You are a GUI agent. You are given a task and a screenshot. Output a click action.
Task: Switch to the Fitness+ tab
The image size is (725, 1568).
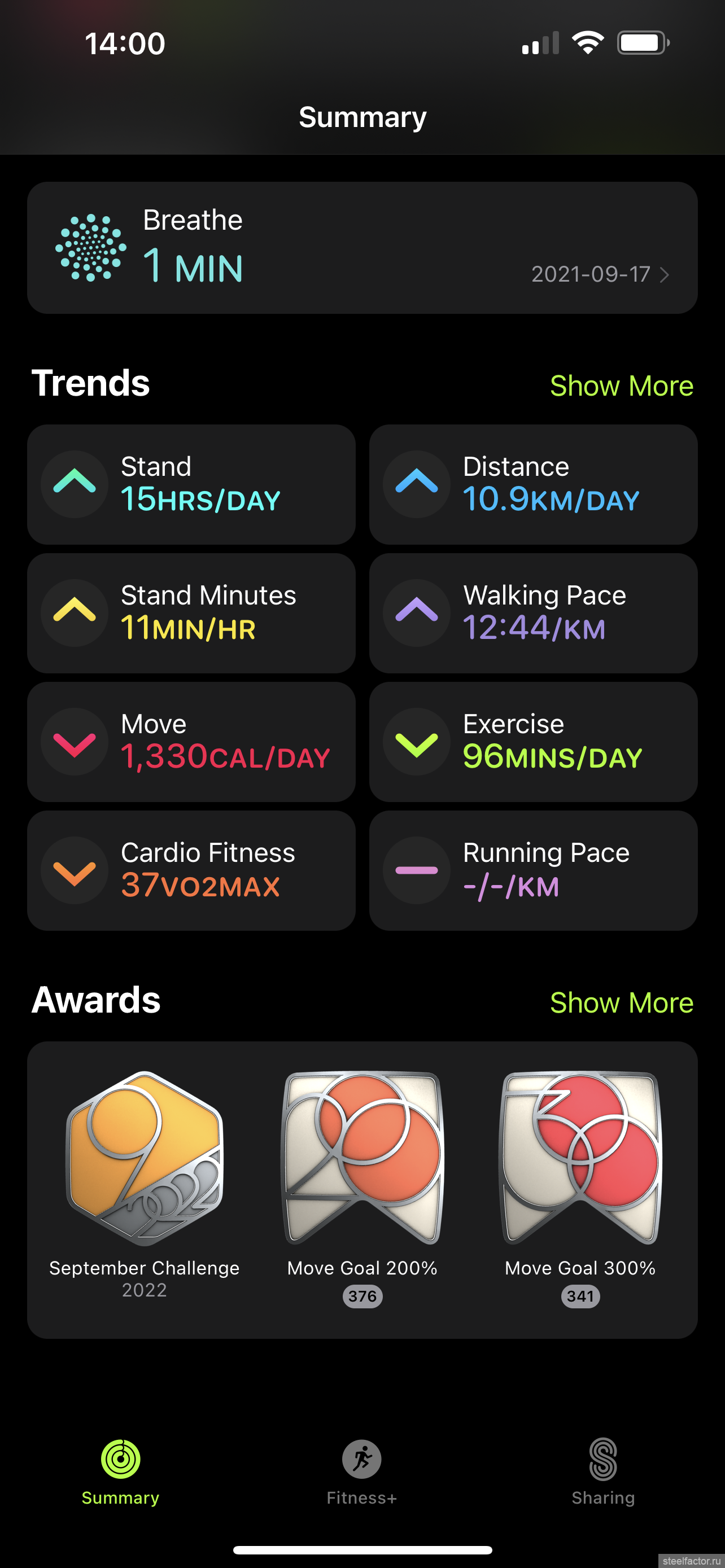point(361,1472)
